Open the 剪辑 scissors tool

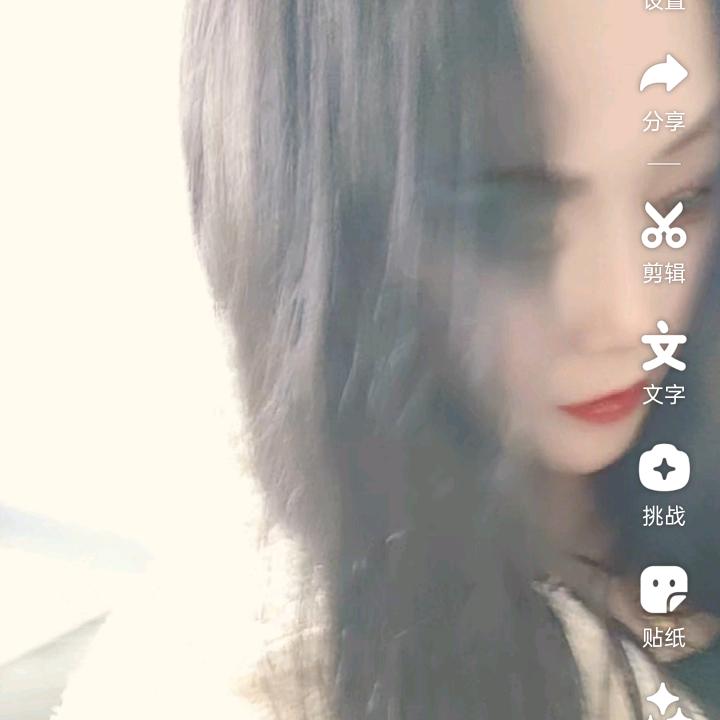(664, 226)
